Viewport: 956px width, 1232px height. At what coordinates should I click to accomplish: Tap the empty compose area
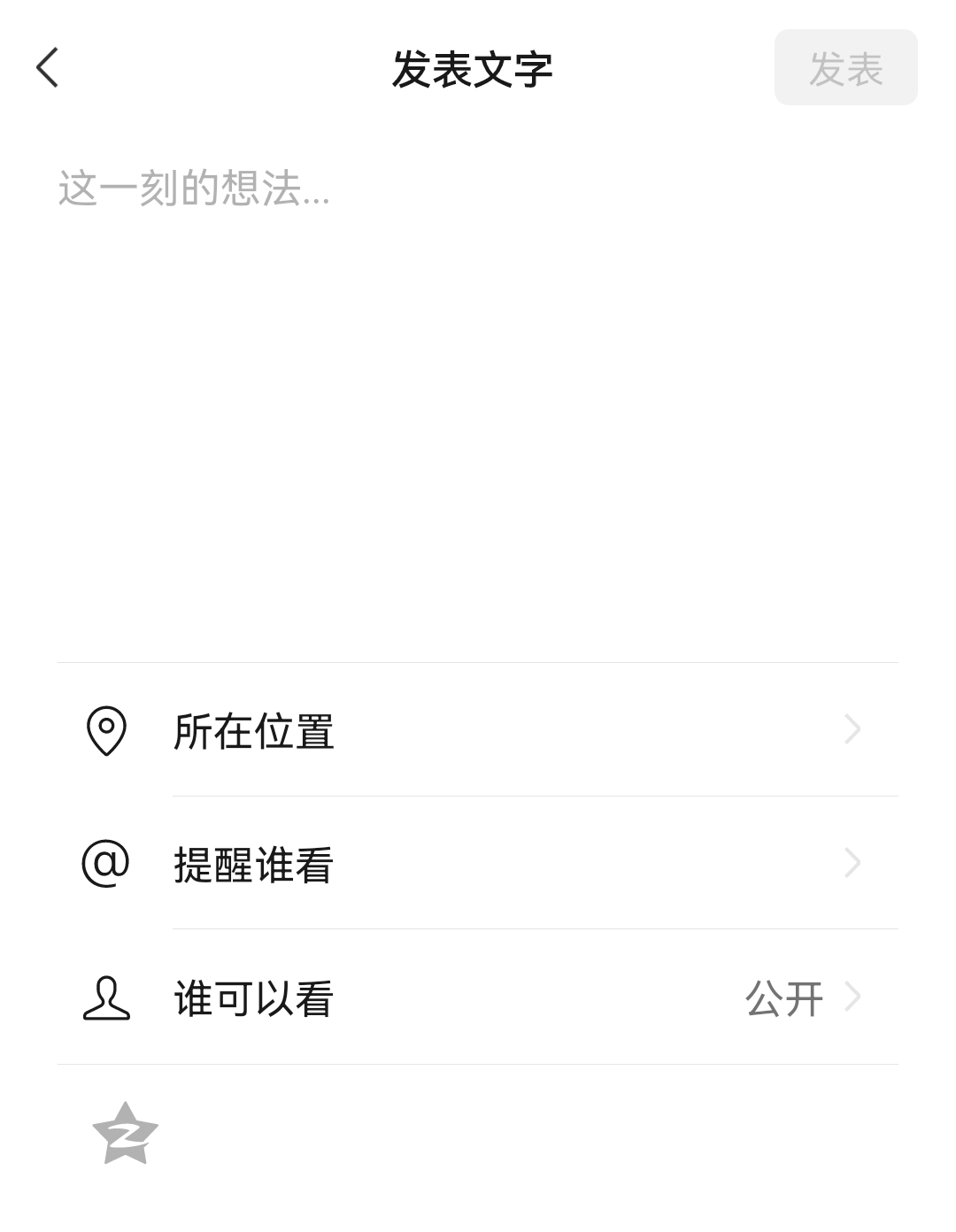tap(478, 398)
